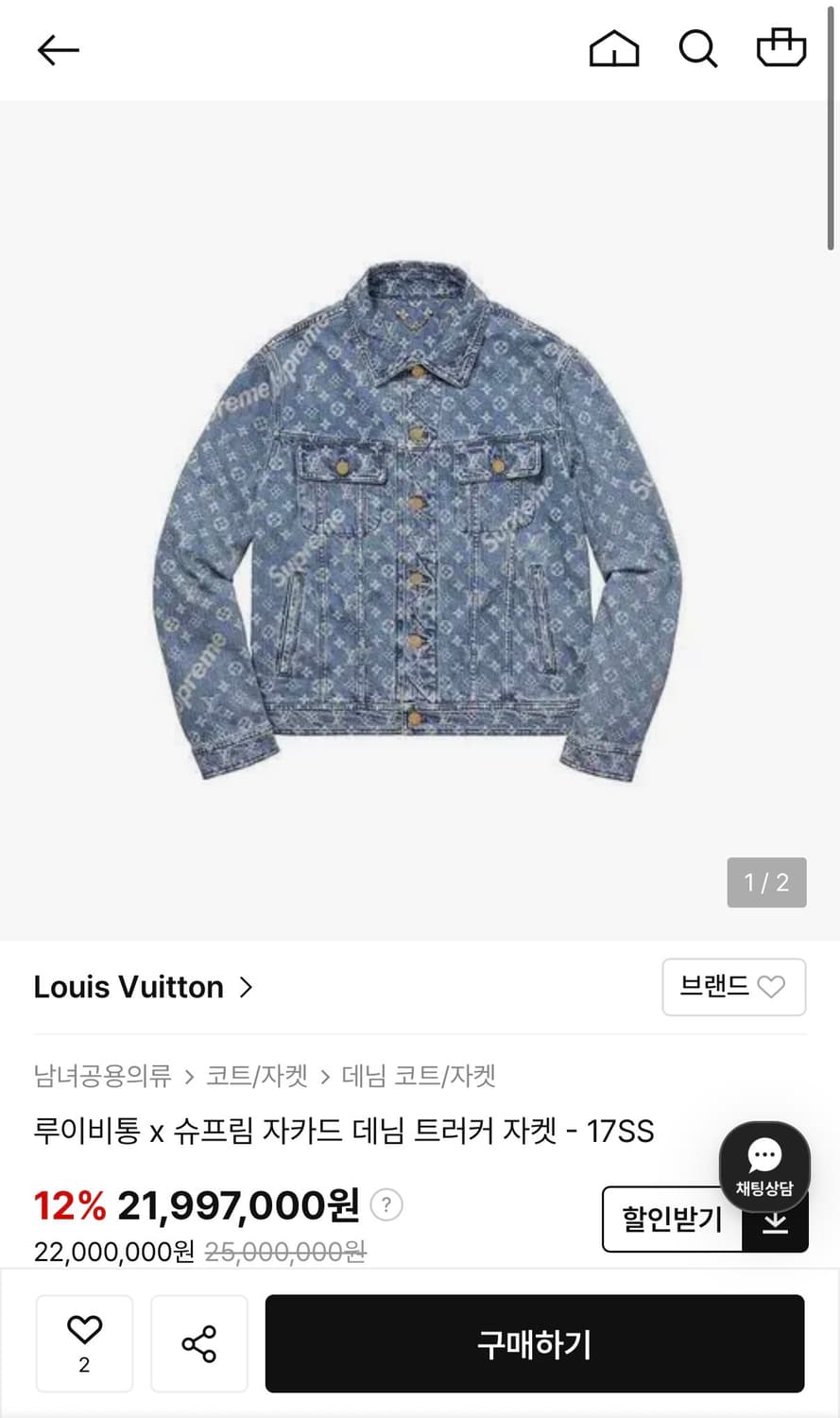Tap the home icon to go home
Image resolution: width=840 pixels, height=1418 pixels.
pos(614,50)
